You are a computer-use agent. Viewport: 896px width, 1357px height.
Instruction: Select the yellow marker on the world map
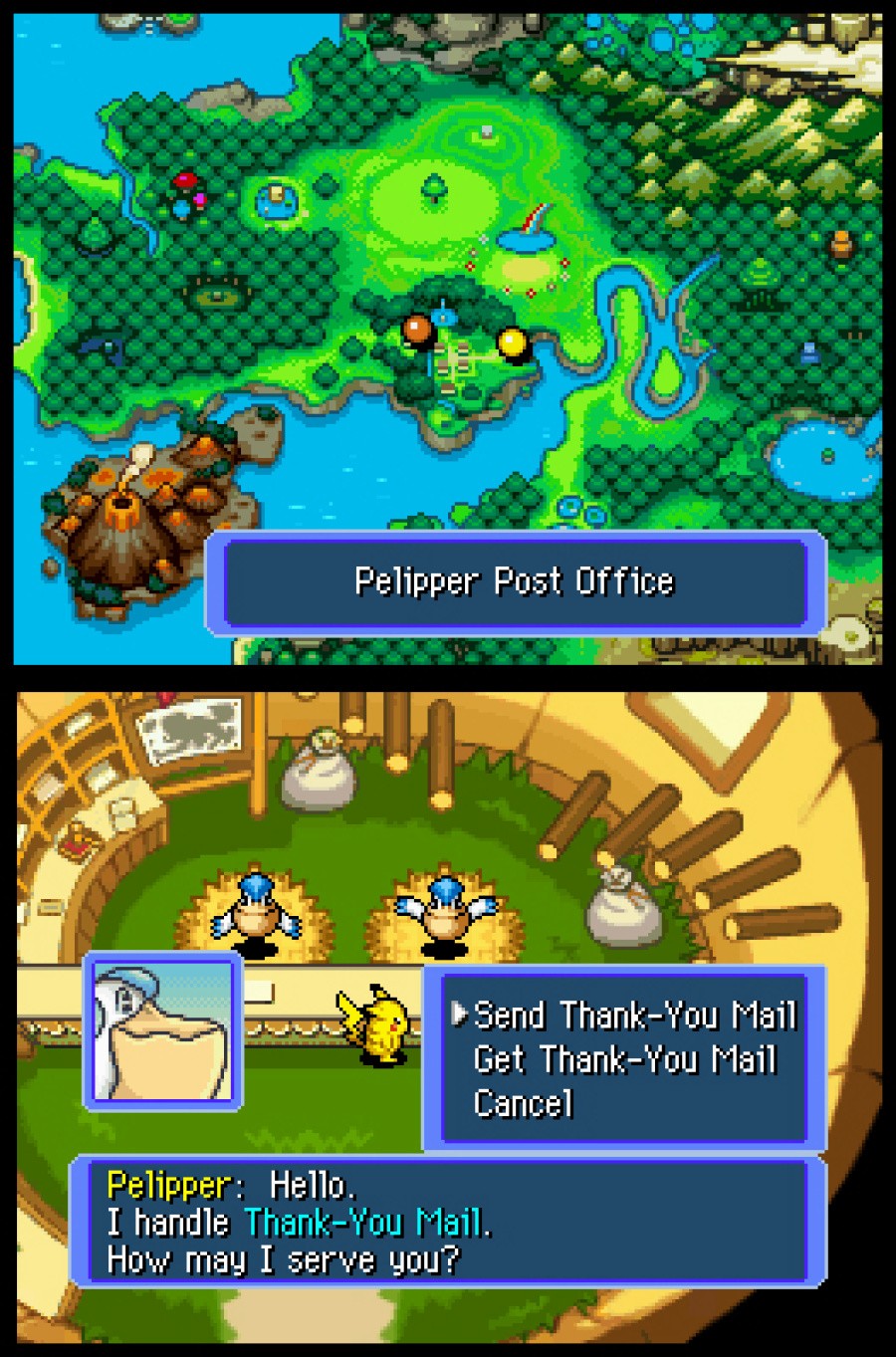512,343
